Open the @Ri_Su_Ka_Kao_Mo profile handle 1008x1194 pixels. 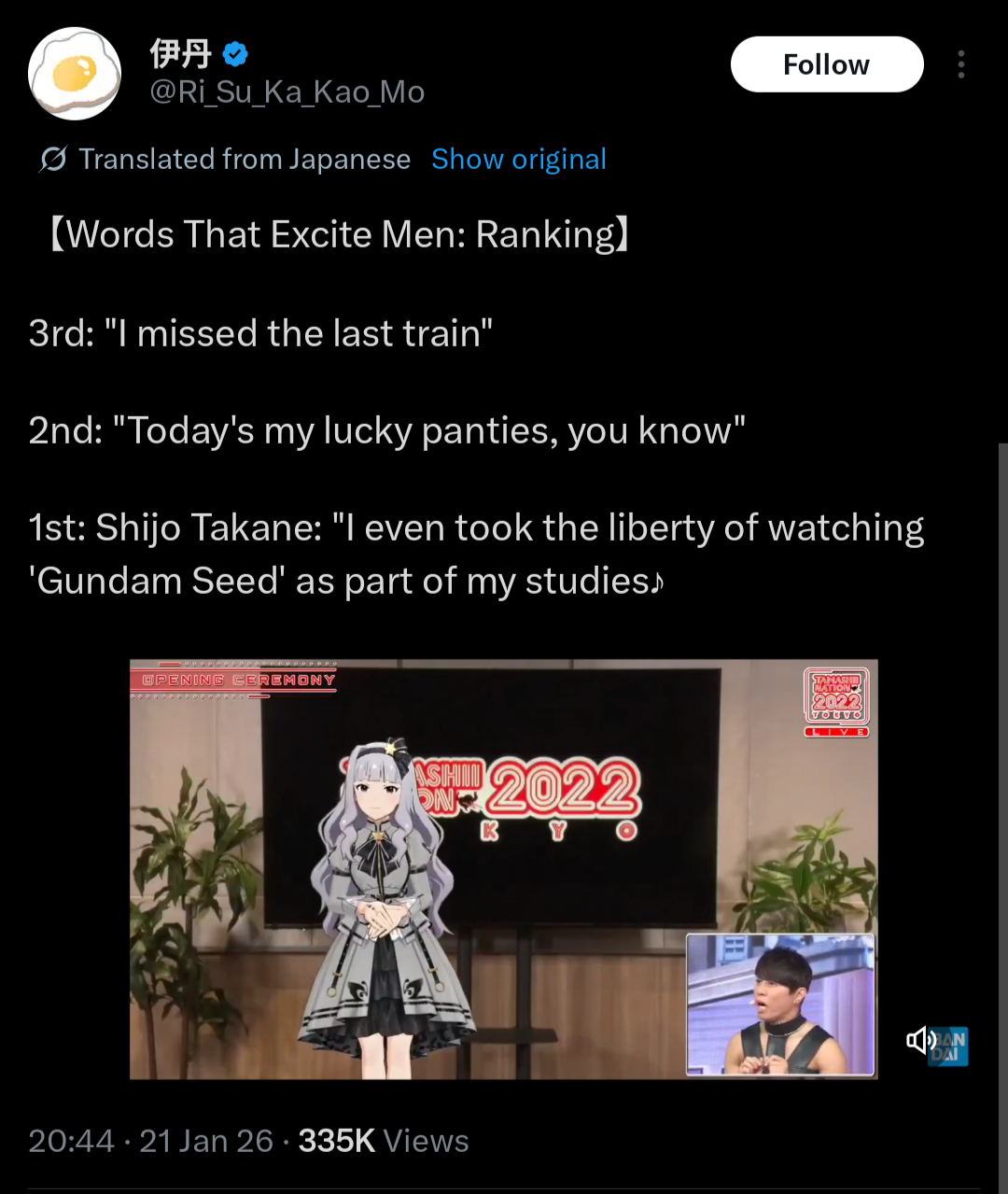coord(287,91)
